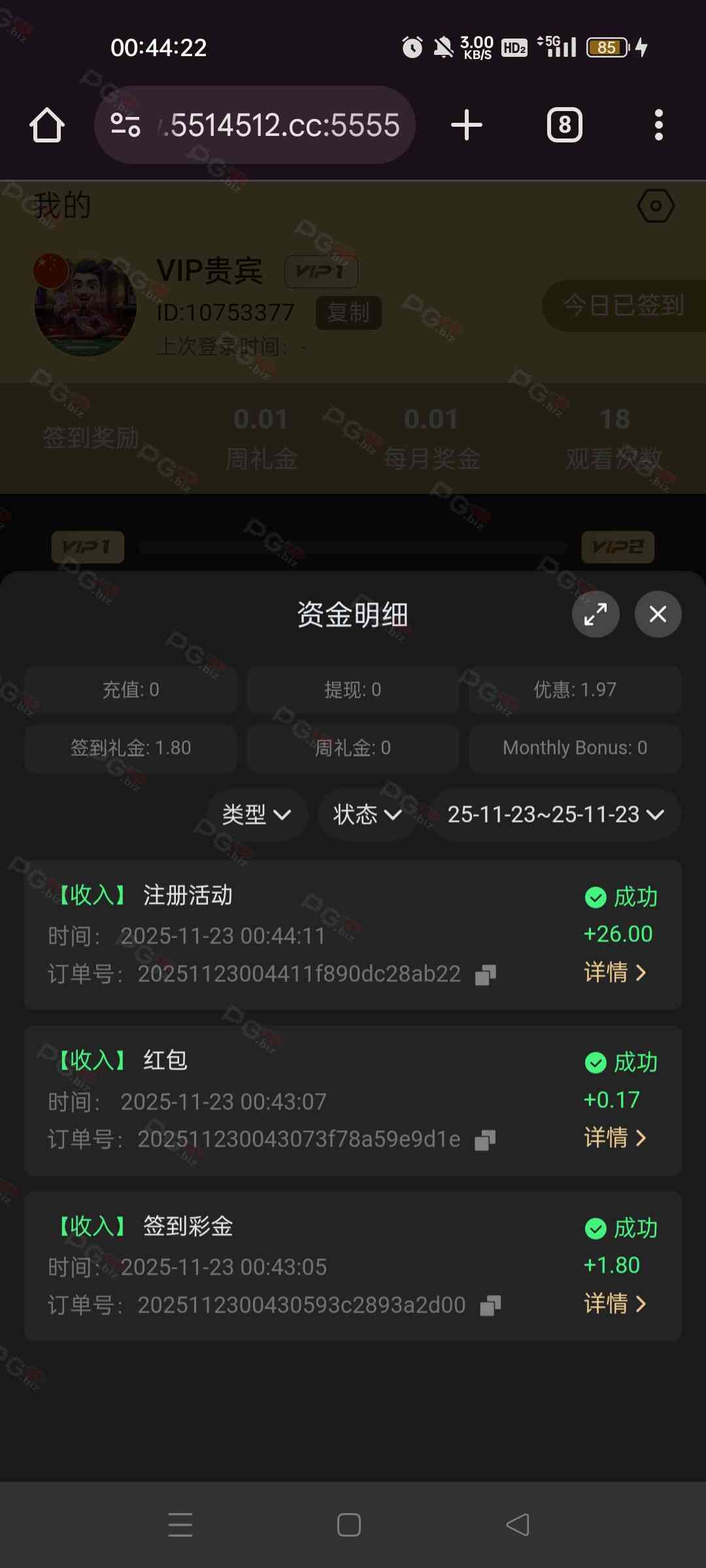Go back with the system back button
The height and width of the screenshot is (1568, 706).
[518, 1525]
